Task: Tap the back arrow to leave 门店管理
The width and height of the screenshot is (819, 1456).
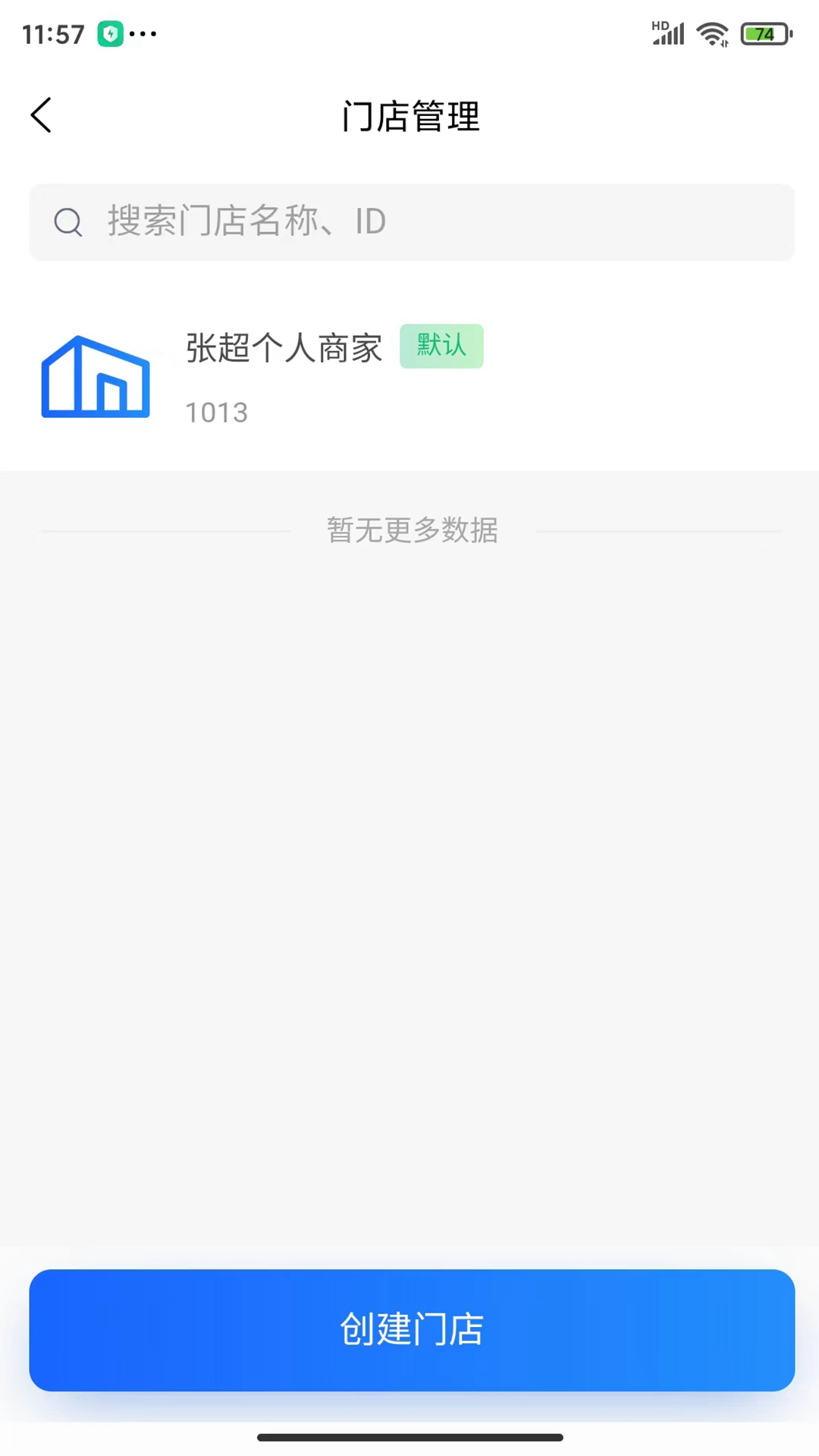Action: pyautogui.click(x=41, y=115)
